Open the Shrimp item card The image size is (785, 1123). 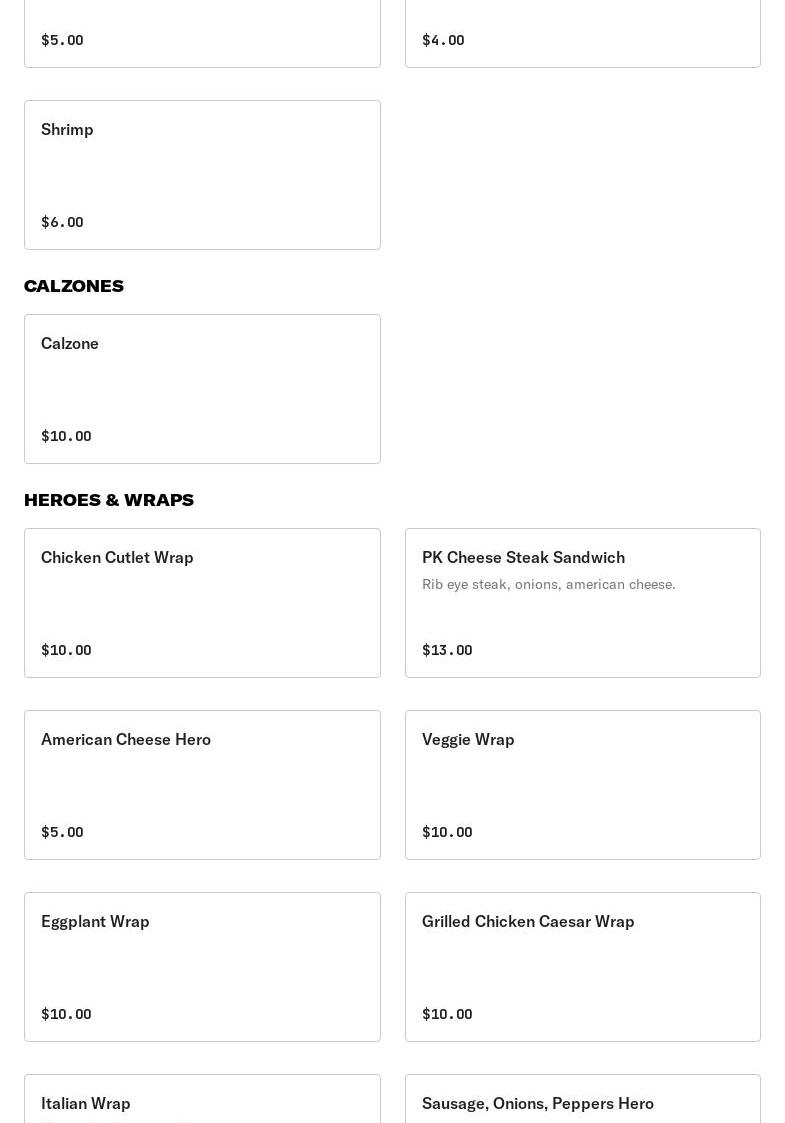coord(202,175)
